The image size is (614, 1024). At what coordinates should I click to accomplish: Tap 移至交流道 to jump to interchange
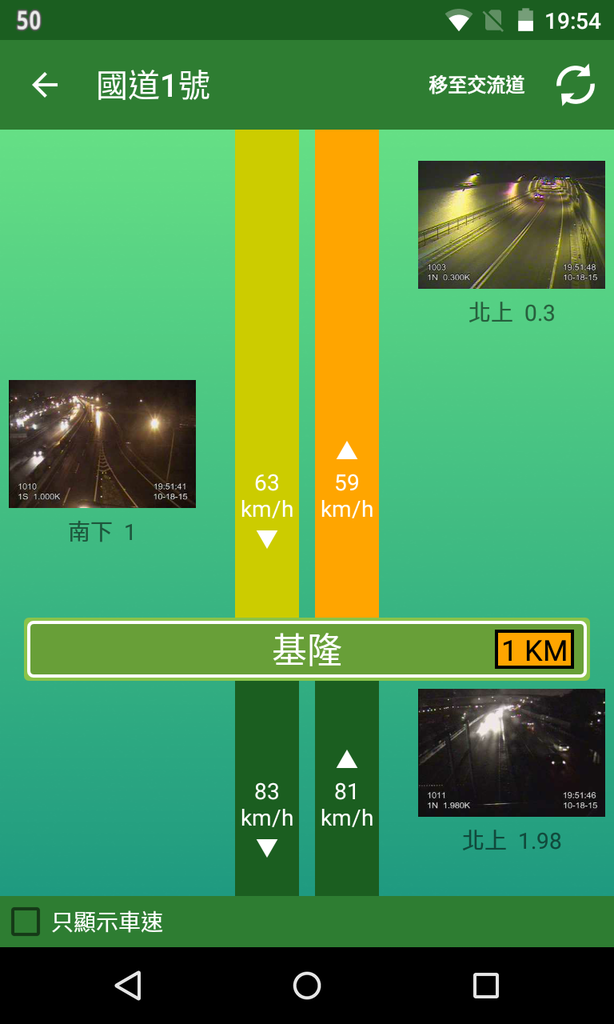point(476,85)
